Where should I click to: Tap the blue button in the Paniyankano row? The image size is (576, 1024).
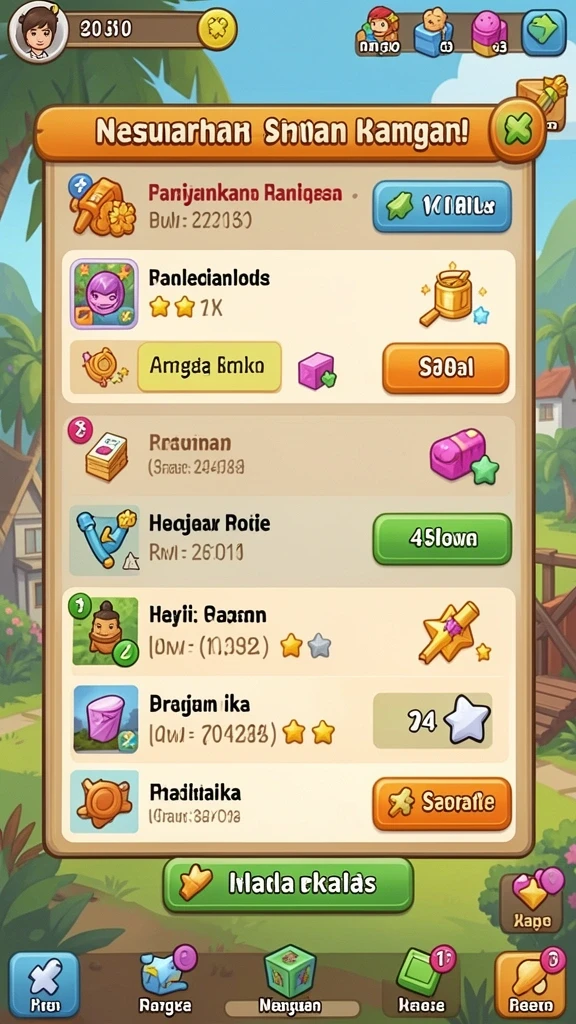(x=442, y=207)
